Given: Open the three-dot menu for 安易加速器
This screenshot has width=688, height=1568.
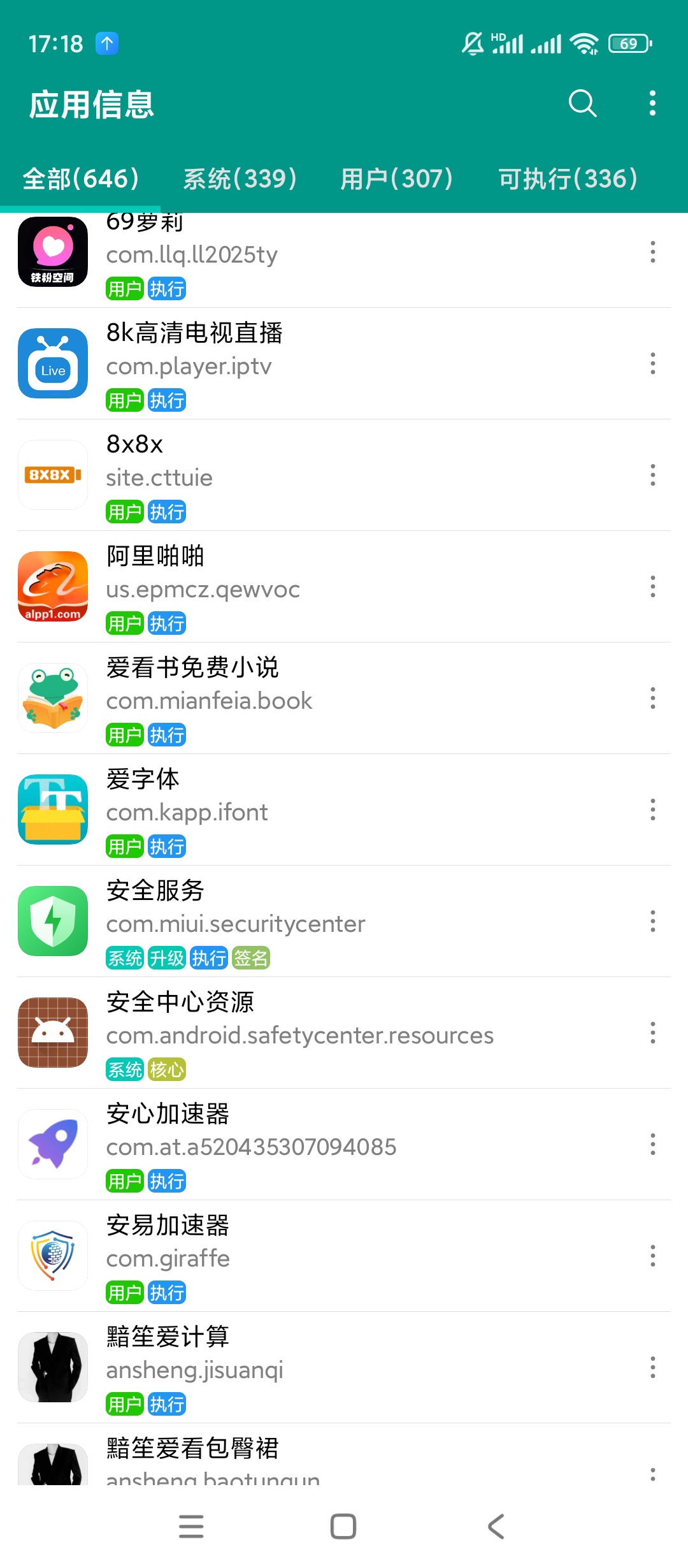Looking at the screenshot, I should click(652, 1256).
